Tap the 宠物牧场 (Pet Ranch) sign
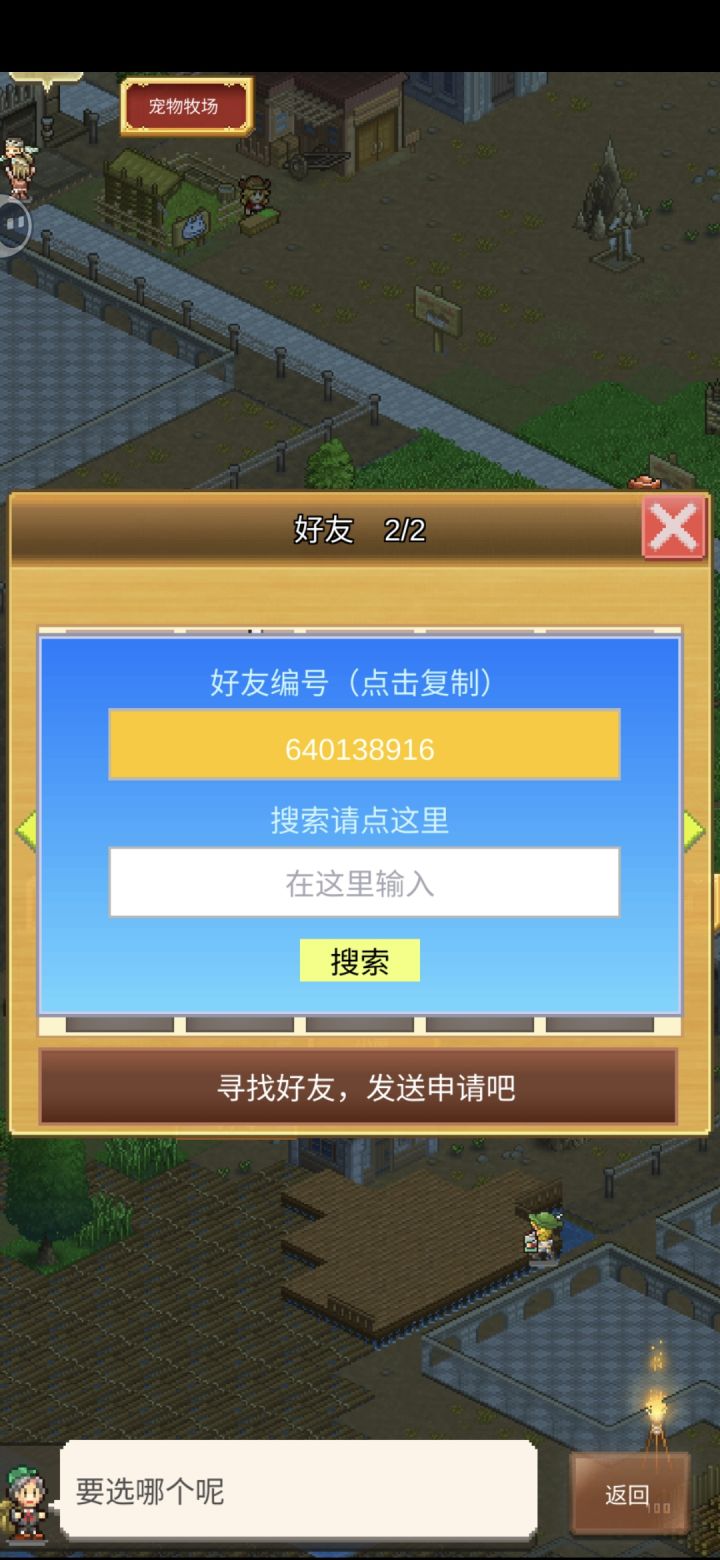 pos(185,104)
